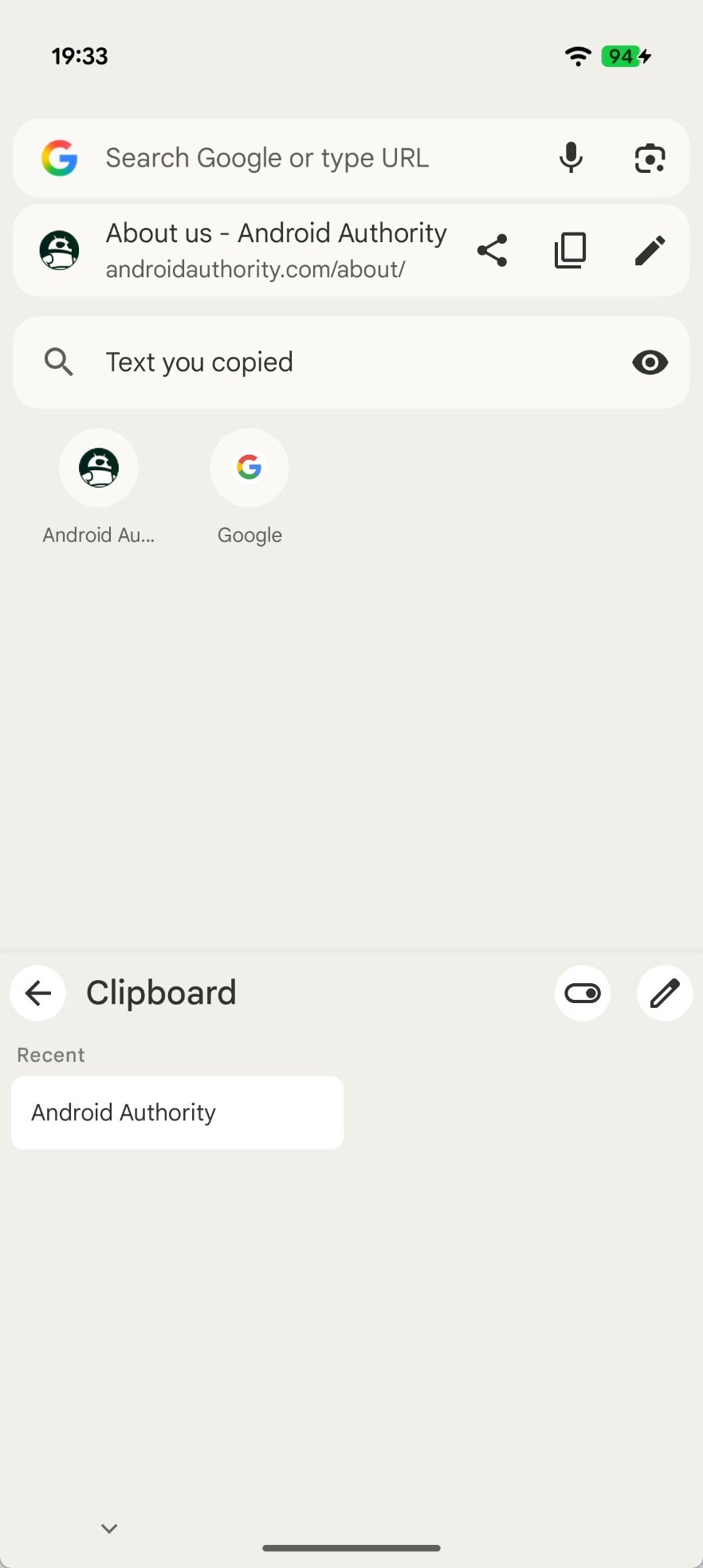
Task: Edit clipboard items with the pencil
Action: click(x=665, y=993)
